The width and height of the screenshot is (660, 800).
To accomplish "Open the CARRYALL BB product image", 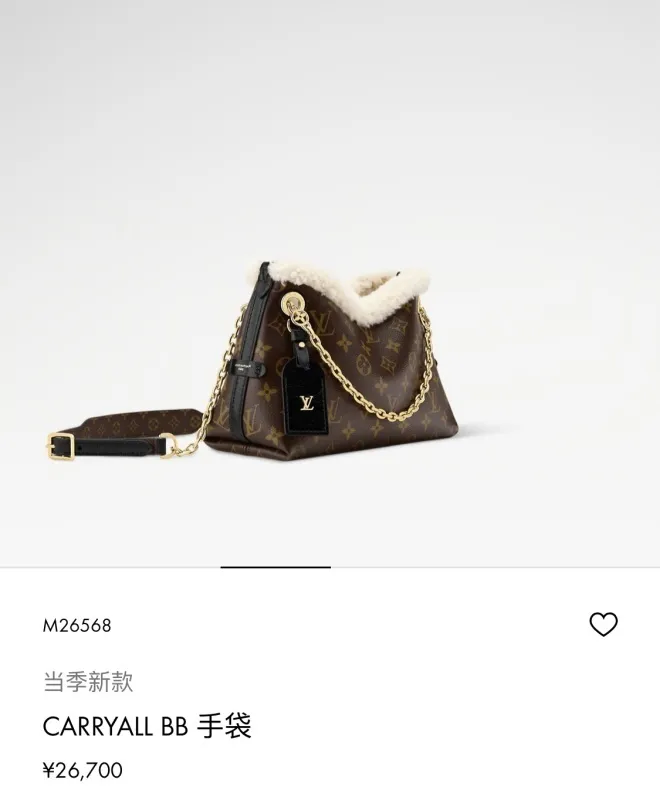I will (330, 365).
